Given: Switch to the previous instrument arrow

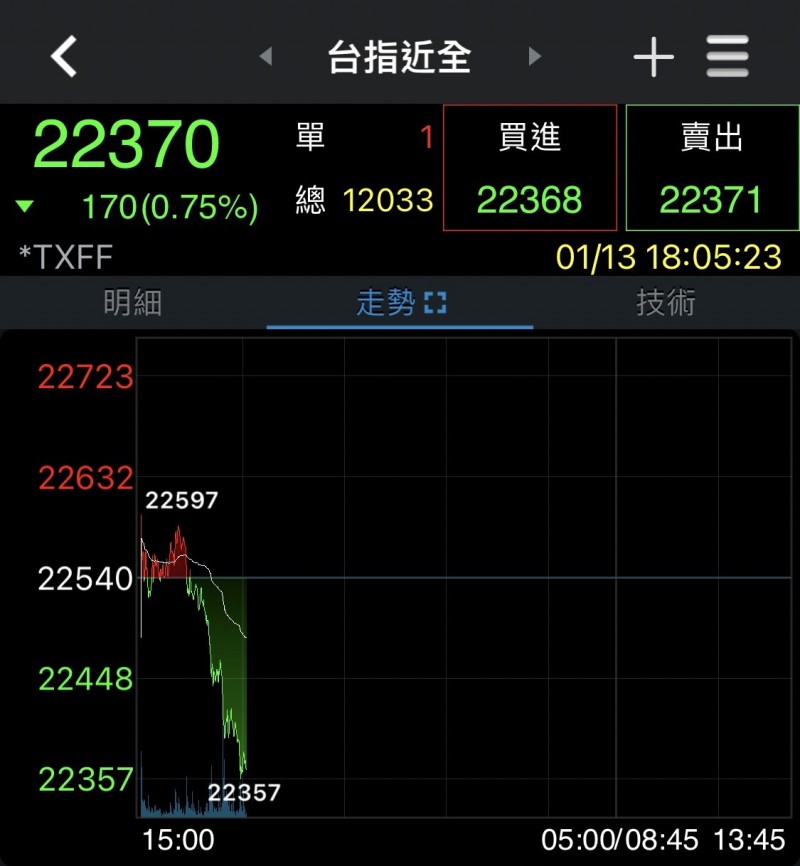Looking at the screenshot, I should pos(265,57).
